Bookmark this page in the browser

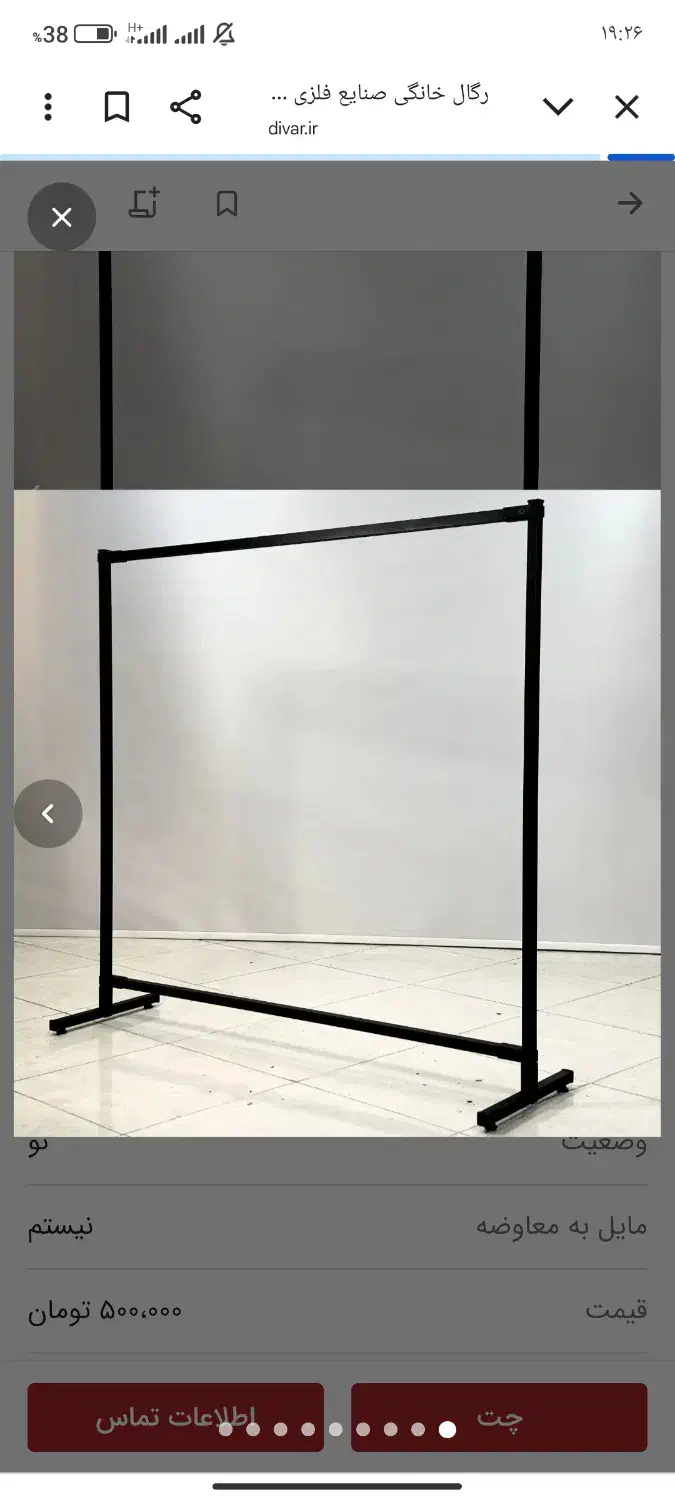pos(117,107)
